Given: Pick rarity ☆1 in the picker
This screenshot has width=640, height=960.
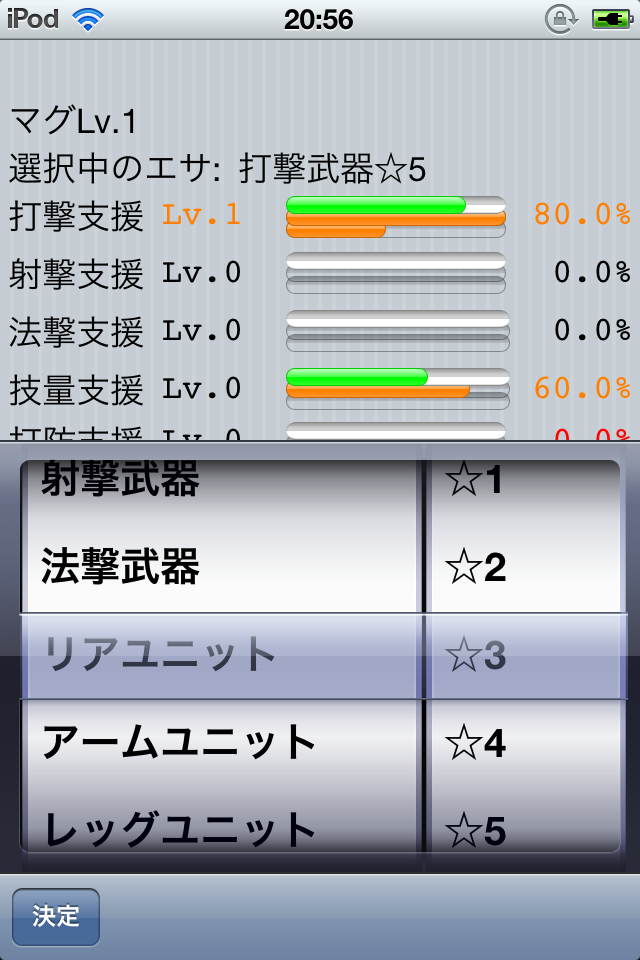Looking at the screenshot, I should click(x=475, y=479).
